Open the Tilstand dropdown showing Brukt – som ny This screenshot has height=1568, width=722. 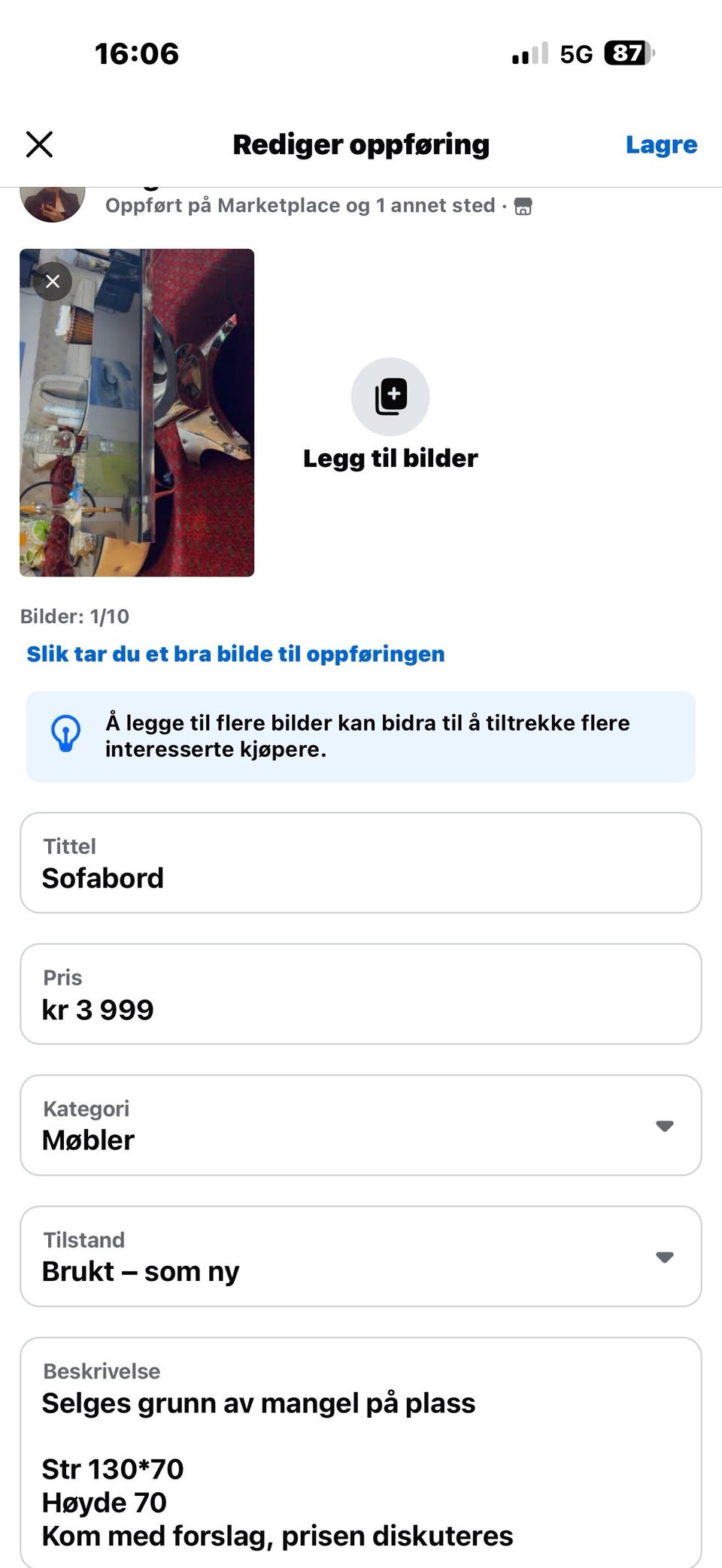point(361,1256)
